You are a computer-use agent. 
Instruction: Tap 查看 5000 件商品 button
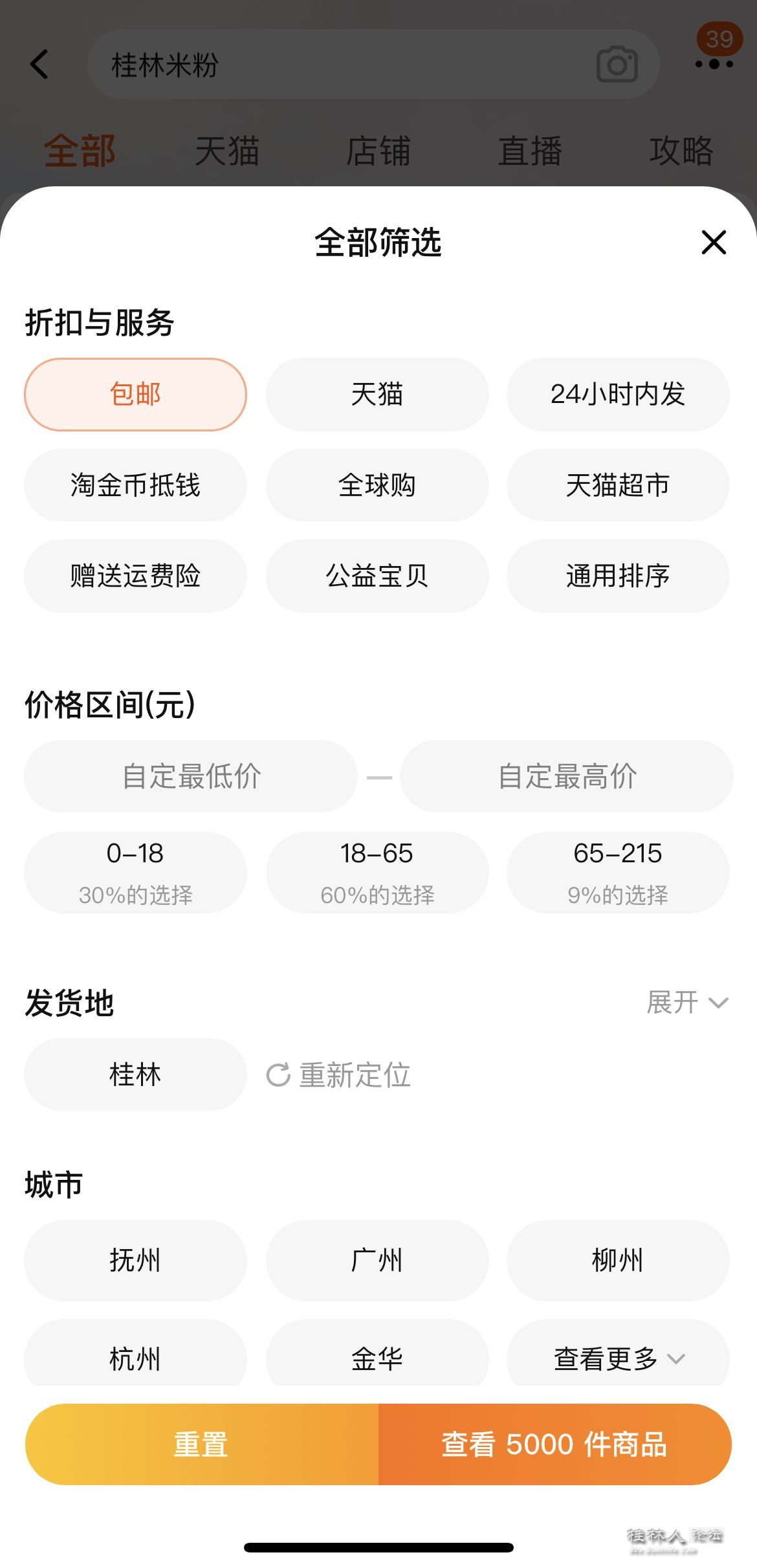[555, 1444]
